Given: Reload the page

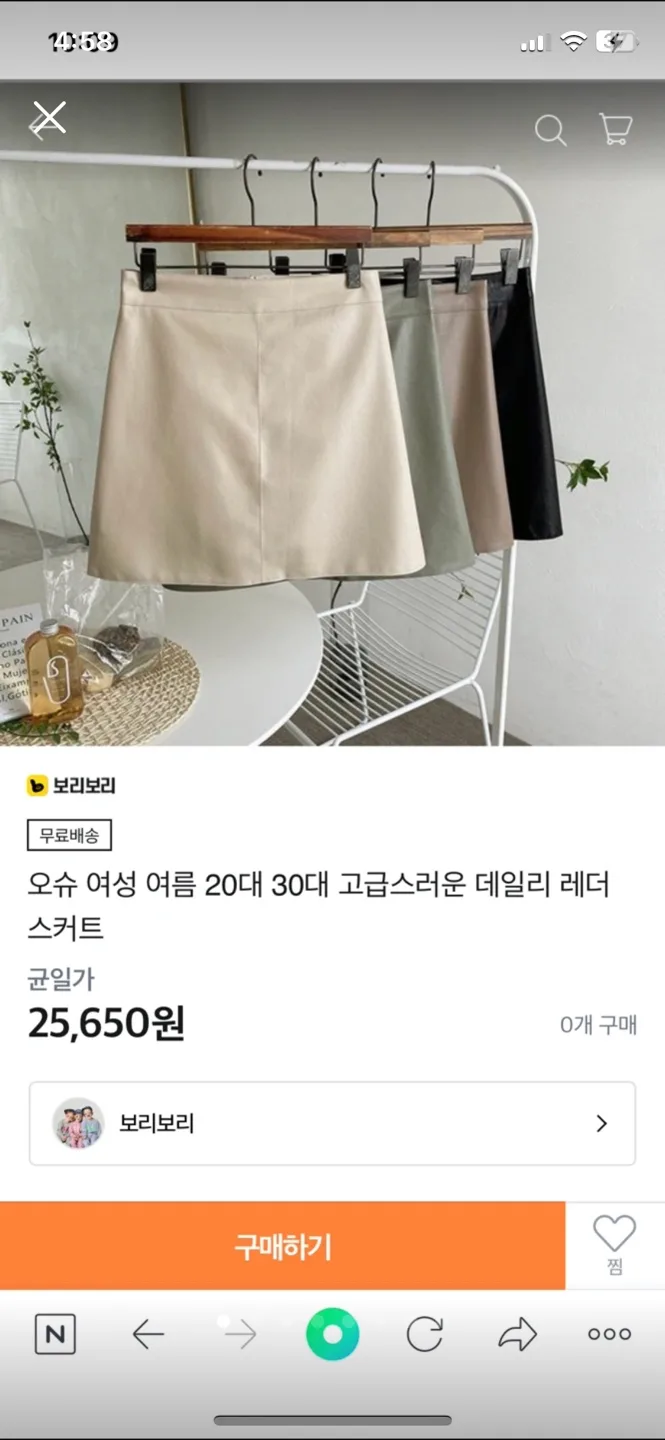Looking at the screenshot, I should pos(425,1334).
